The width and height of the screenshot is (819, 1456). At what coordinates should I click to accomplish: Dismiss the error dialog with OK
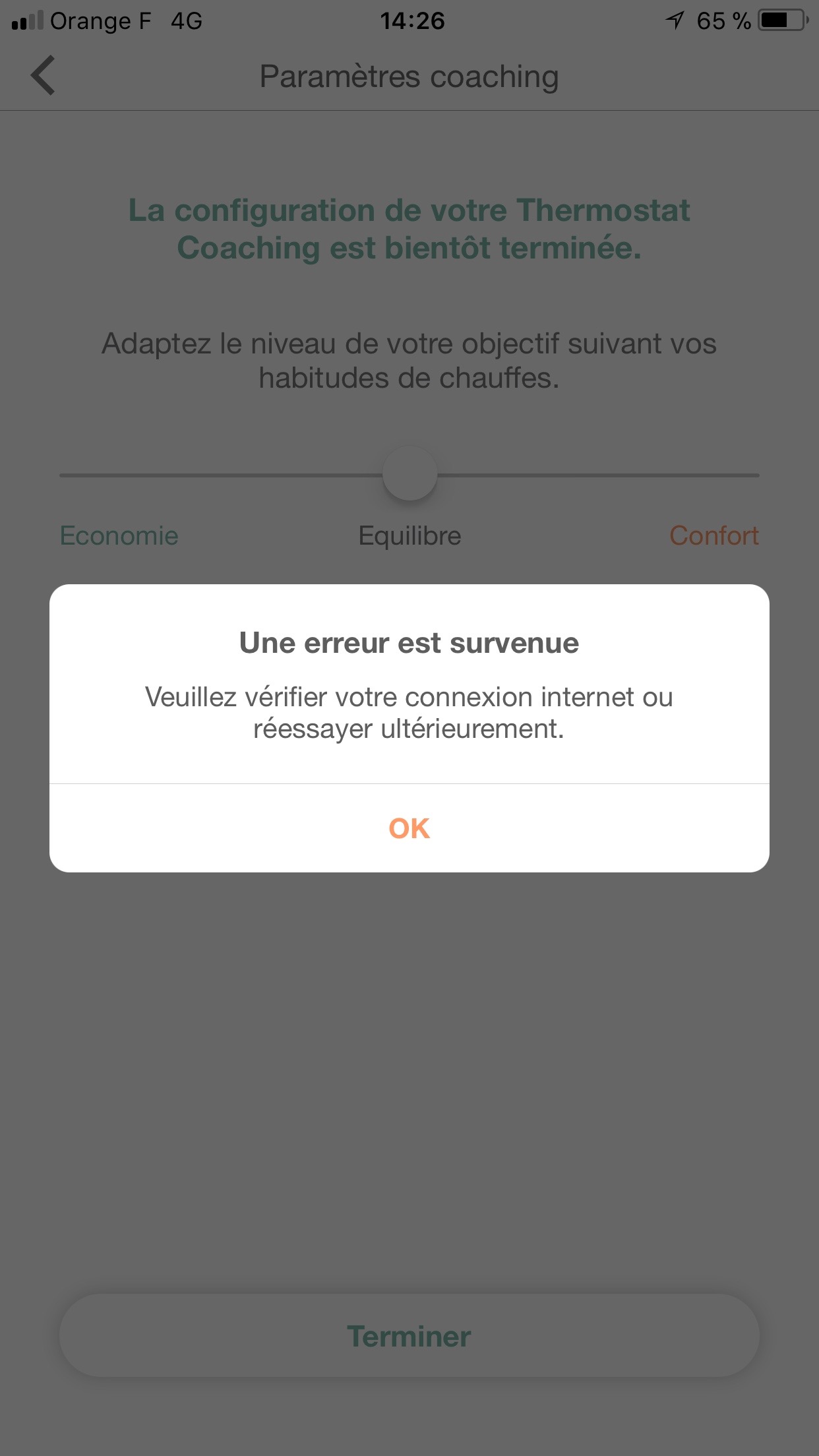409,828
